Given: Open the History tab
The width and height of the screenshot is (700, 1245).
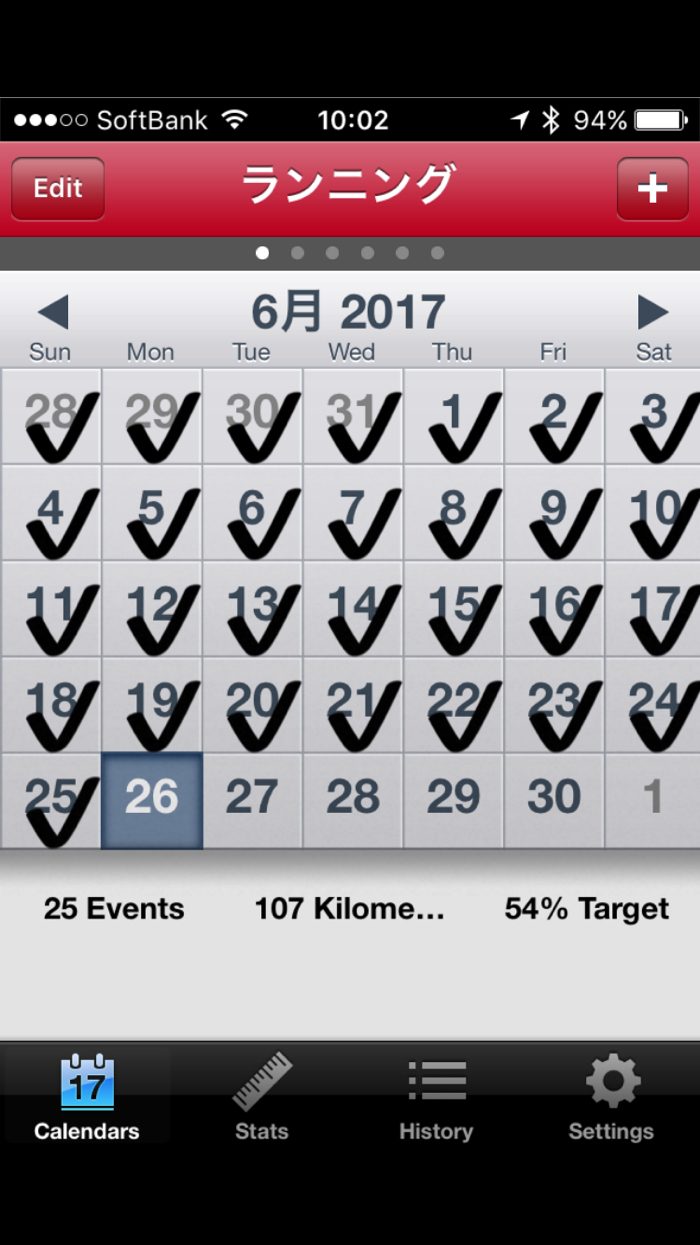Looking at the screenshot, I should click(436, 1096).
